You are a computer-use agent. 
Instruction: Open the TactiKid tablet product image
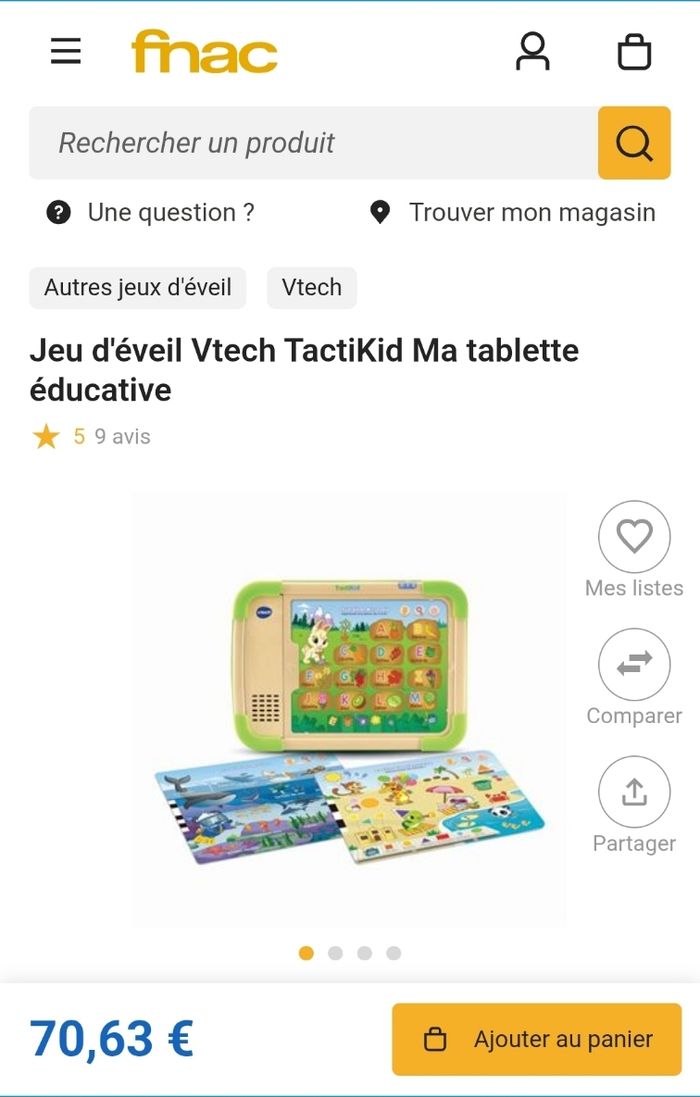[x=348, y=710]
